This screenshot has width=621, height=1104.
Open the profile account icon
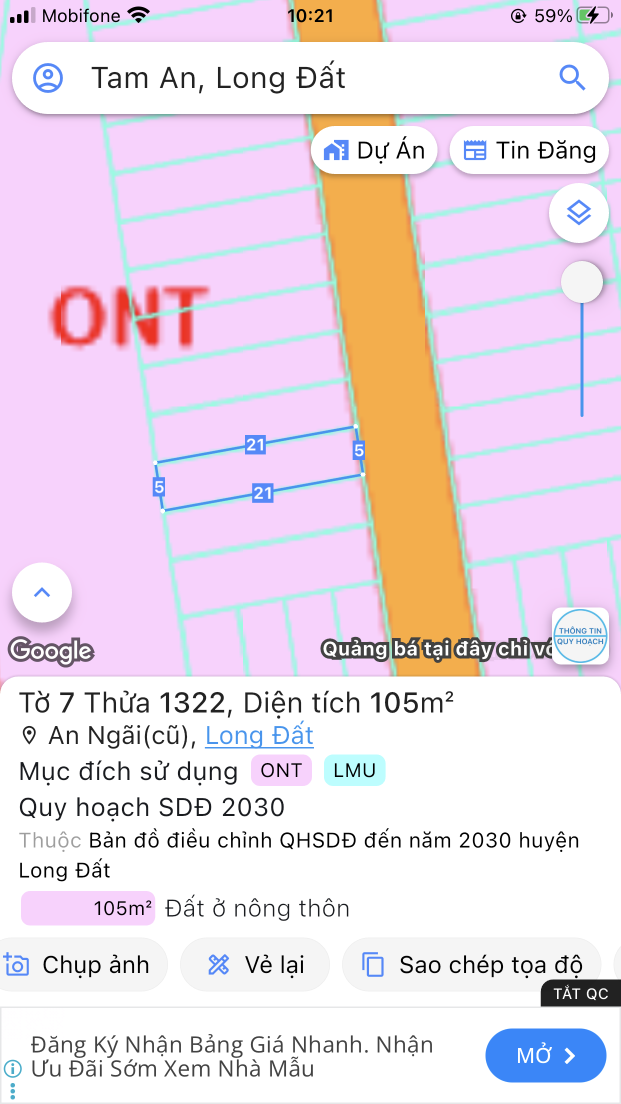(48, 78)
